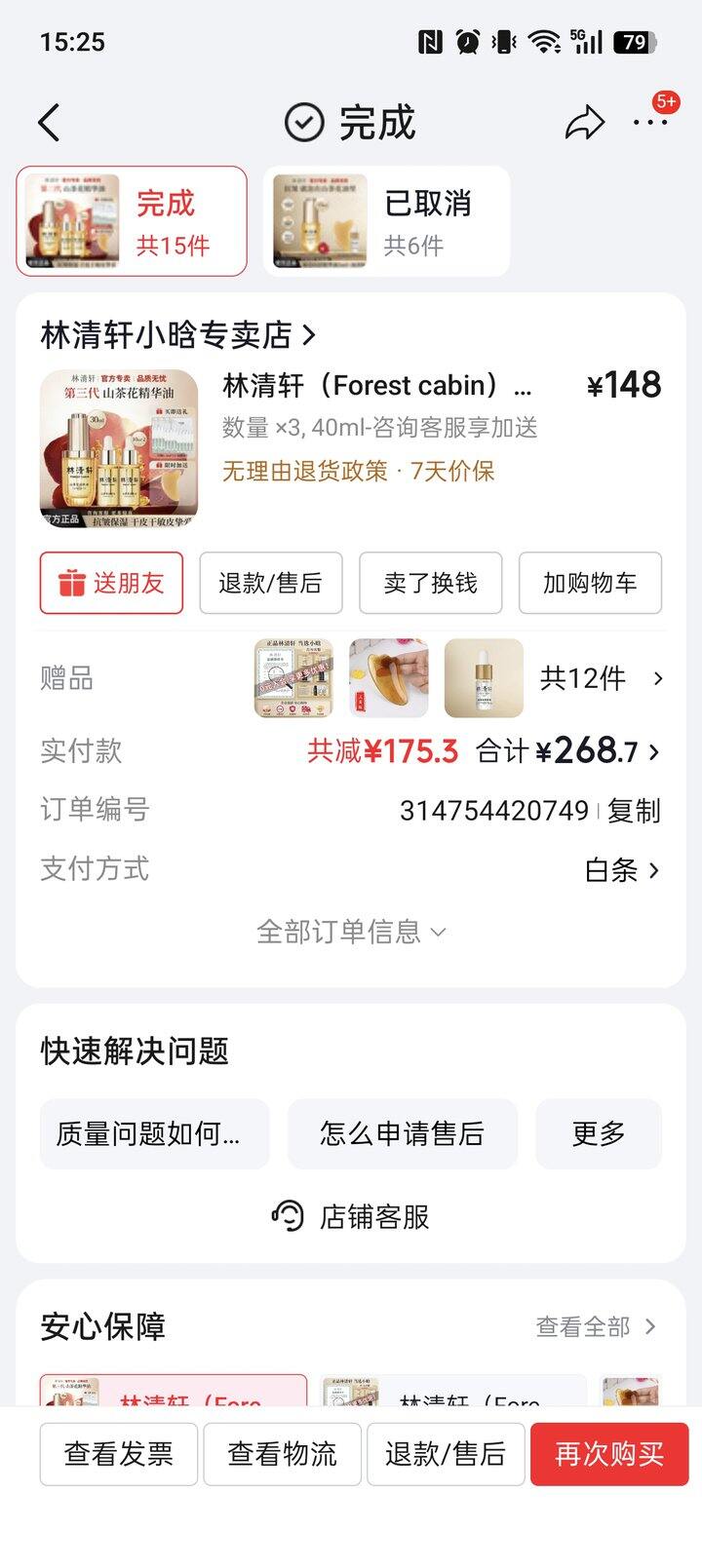Tap 怎么申请售后 quick question

(402, 1133)
